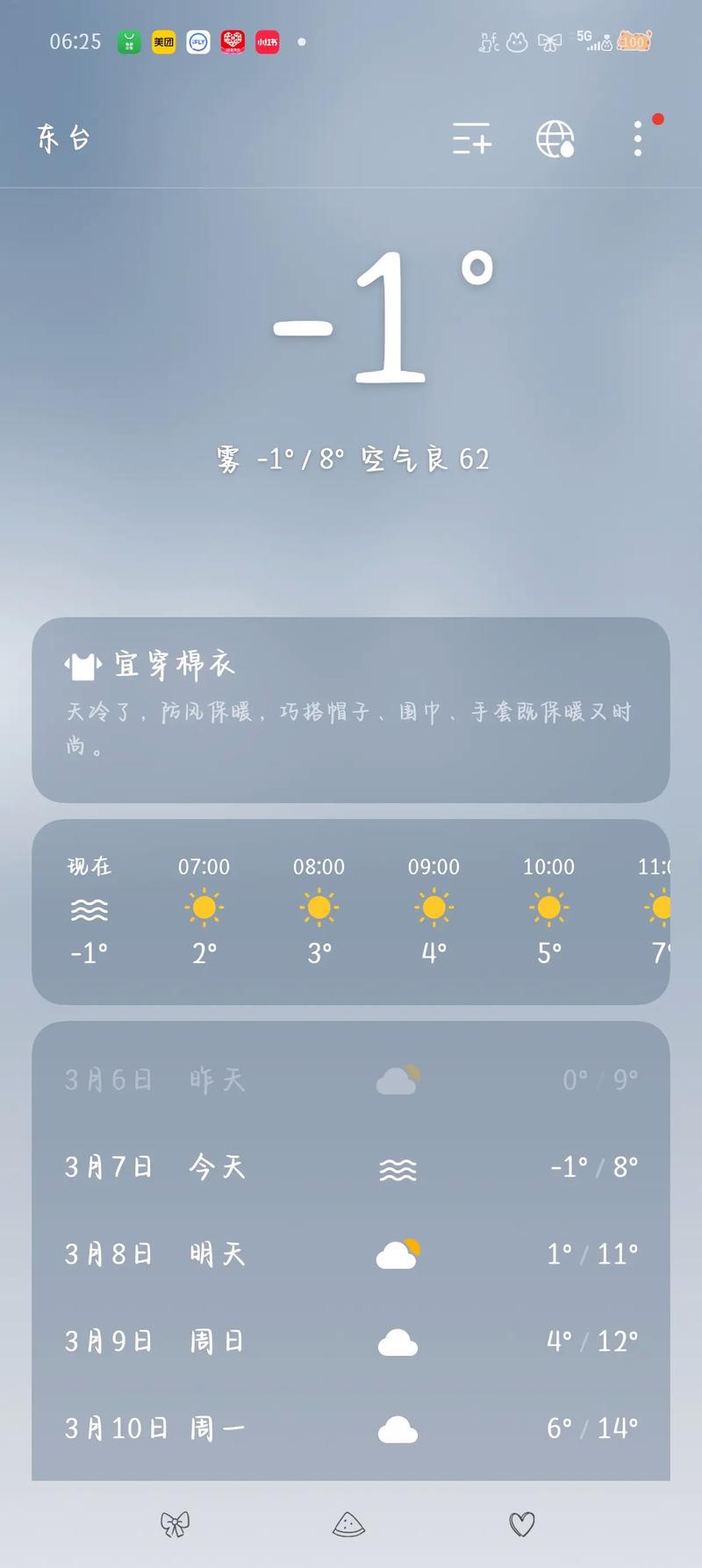Tap the Xiaohongshu icon in the status bar

pyautogui.click(x=266, y=41)
